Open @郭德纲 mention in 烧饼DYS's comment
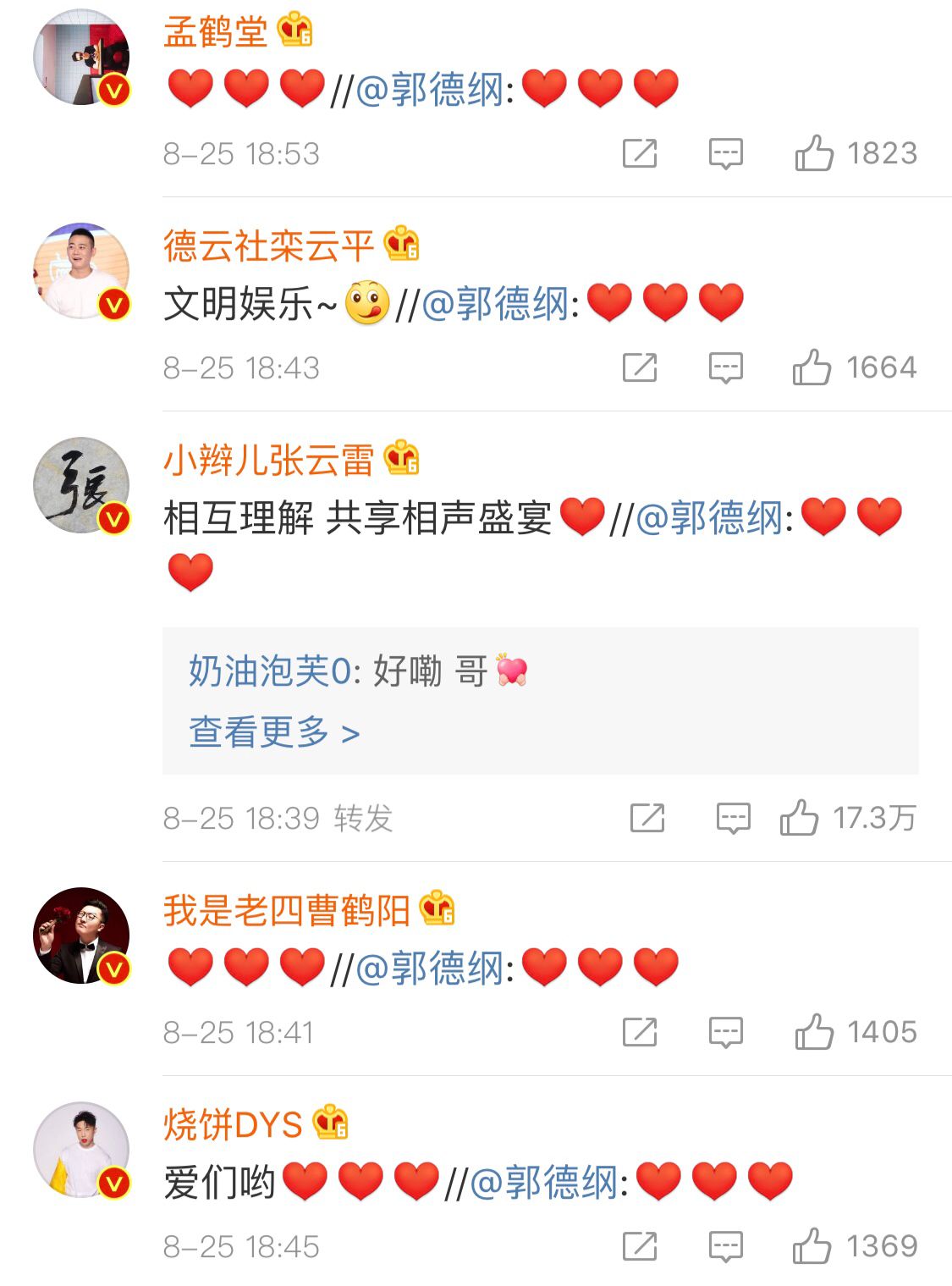 (x=543, y=1182)
